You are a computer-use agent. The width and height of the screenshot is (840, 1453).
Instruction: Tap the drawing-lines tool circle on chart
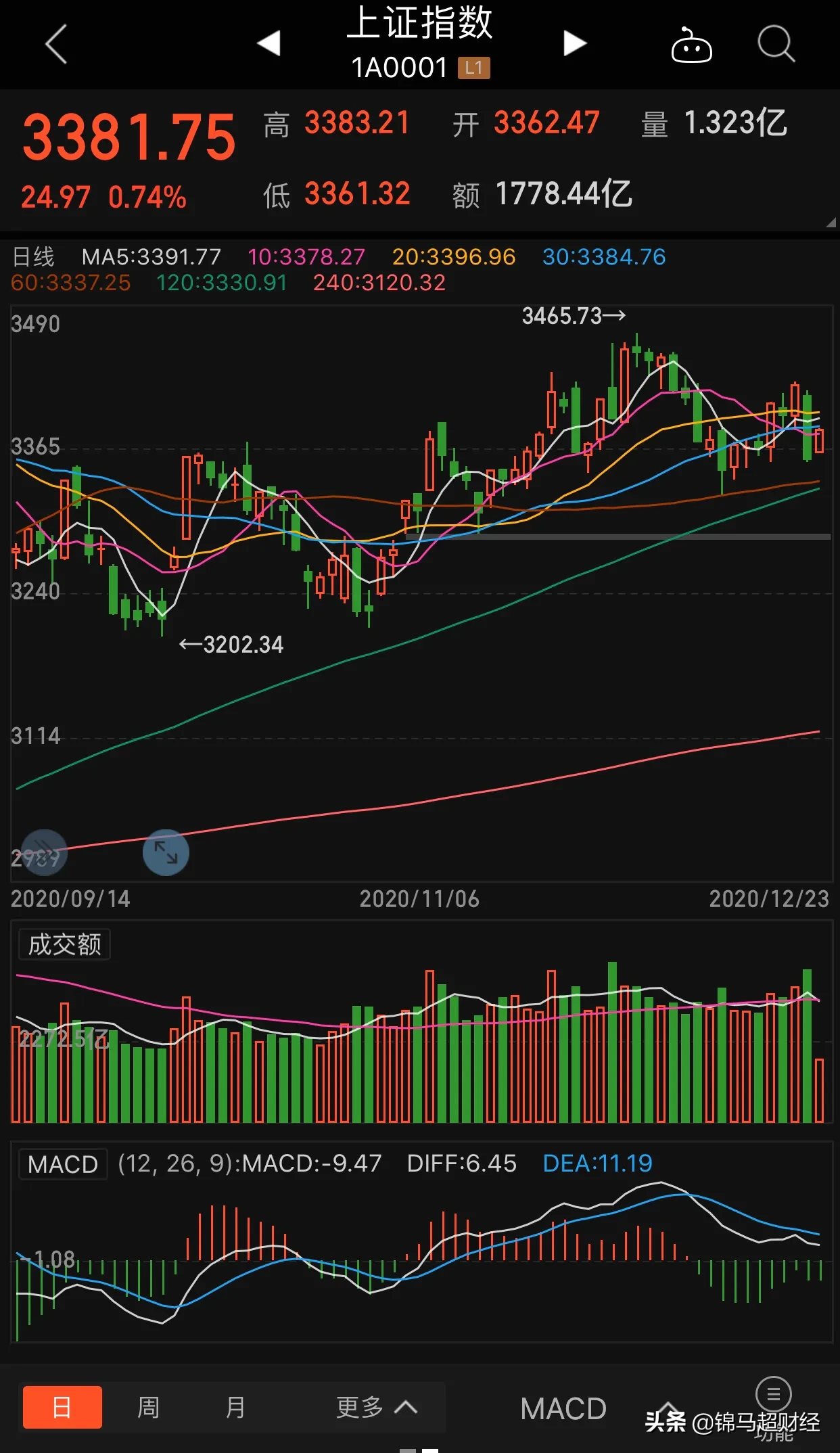tap(44, 852)
